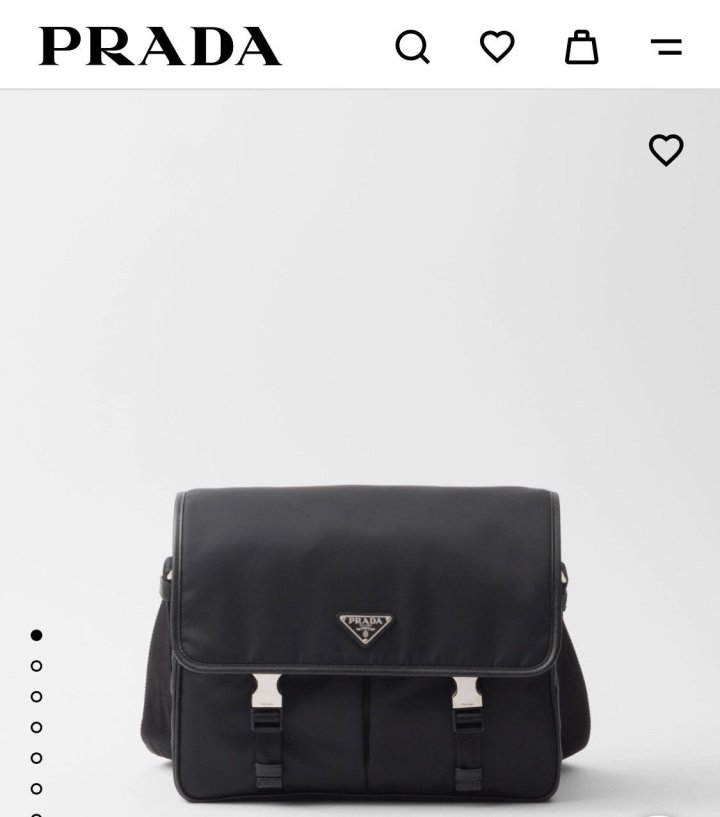Open the black messenger bag product image
The height and width of the screenshot is (817, 720).
point(365,640)
